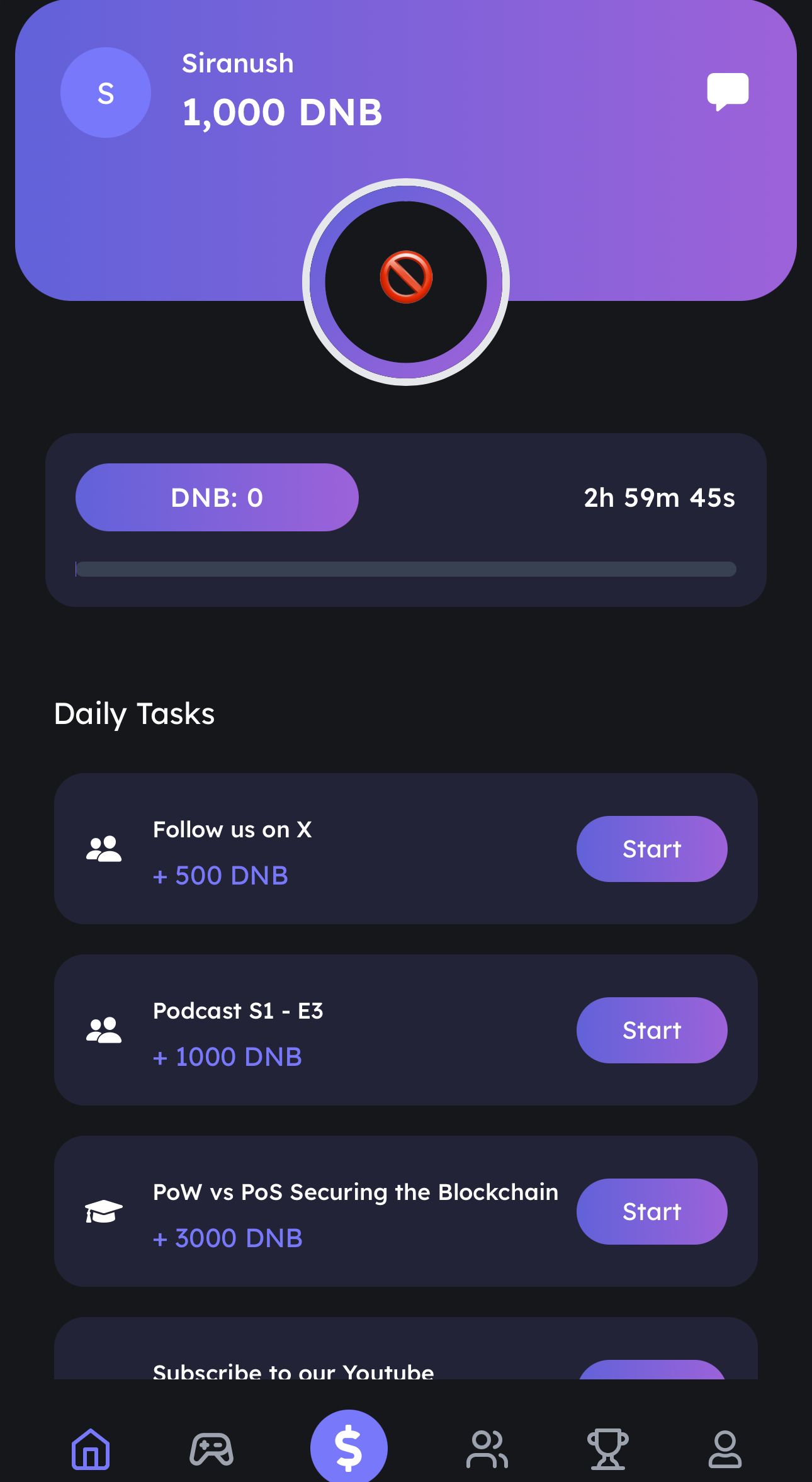Select the 1,000 DNB balance text

click(x=281, y=112)
